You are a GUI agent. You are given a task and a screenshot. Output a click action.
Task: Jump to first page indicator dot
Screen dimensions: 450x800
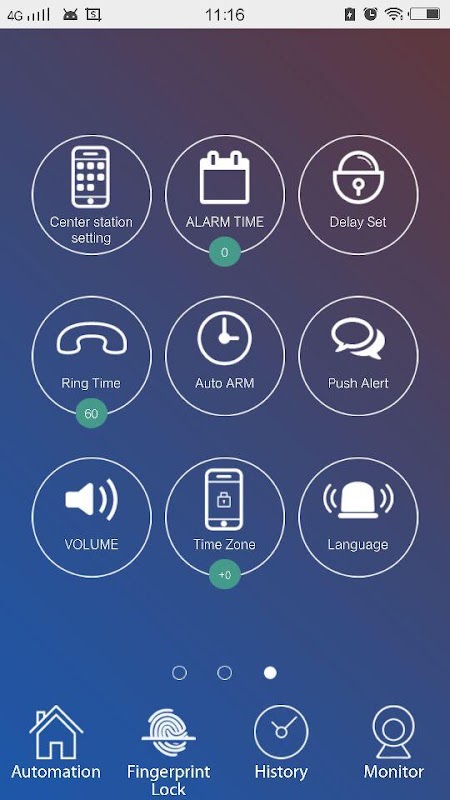180,673
